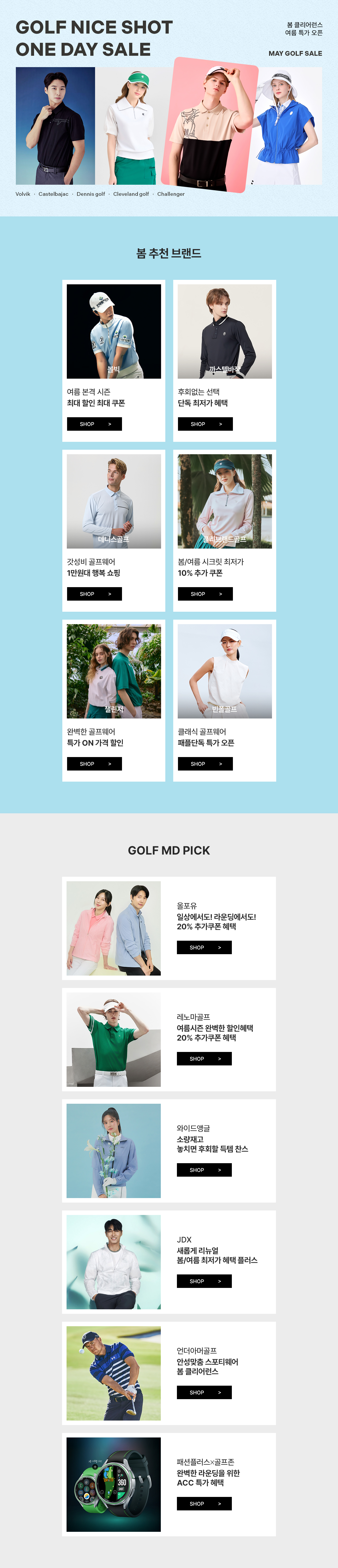Tap SHOP in the JDX row
Viewport: 338px width, 1568px height.
(x=204, y=1281)
